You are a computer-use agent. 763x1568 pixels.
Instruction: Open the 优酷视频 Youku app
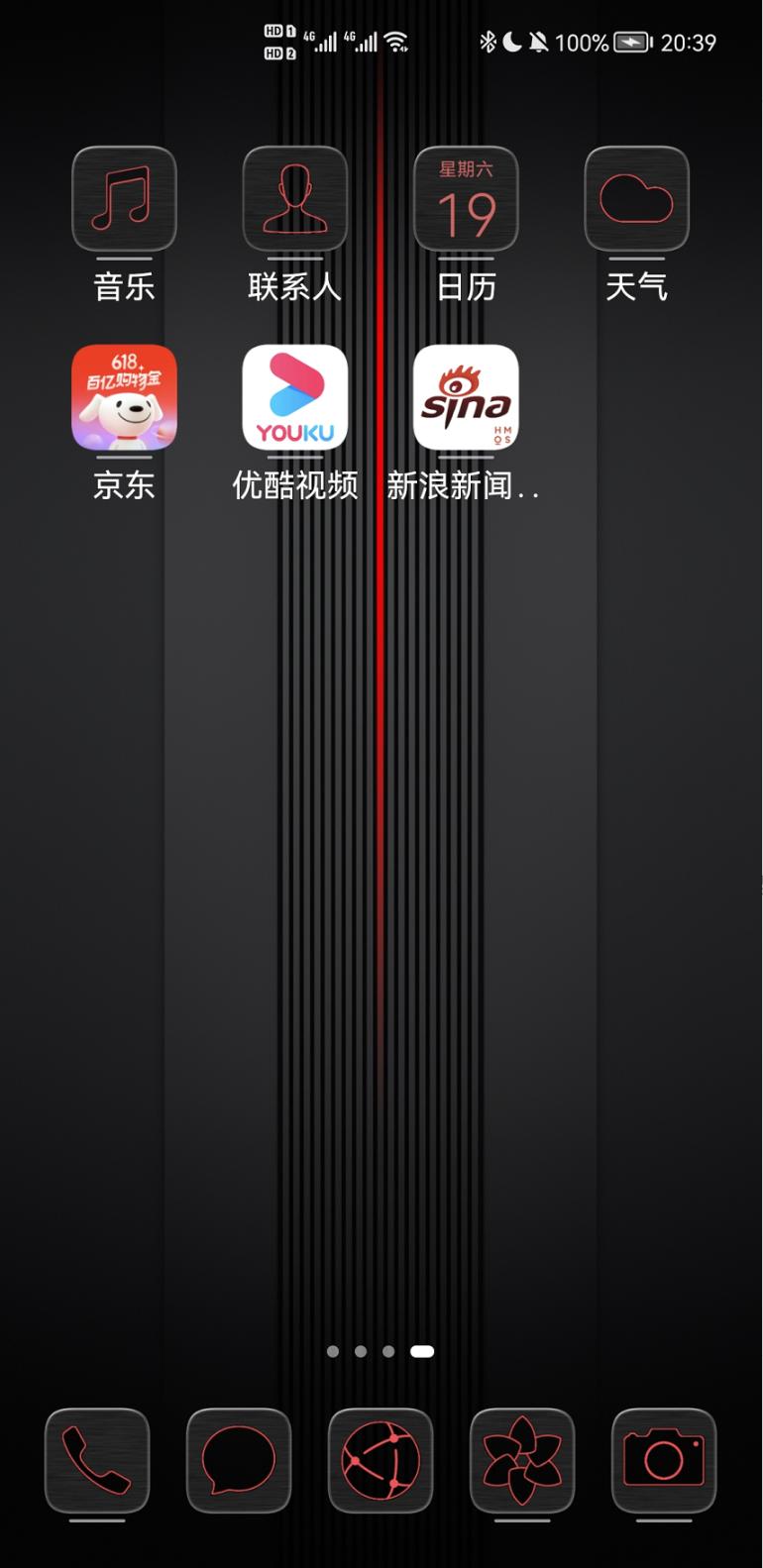(x=295, y=397)
